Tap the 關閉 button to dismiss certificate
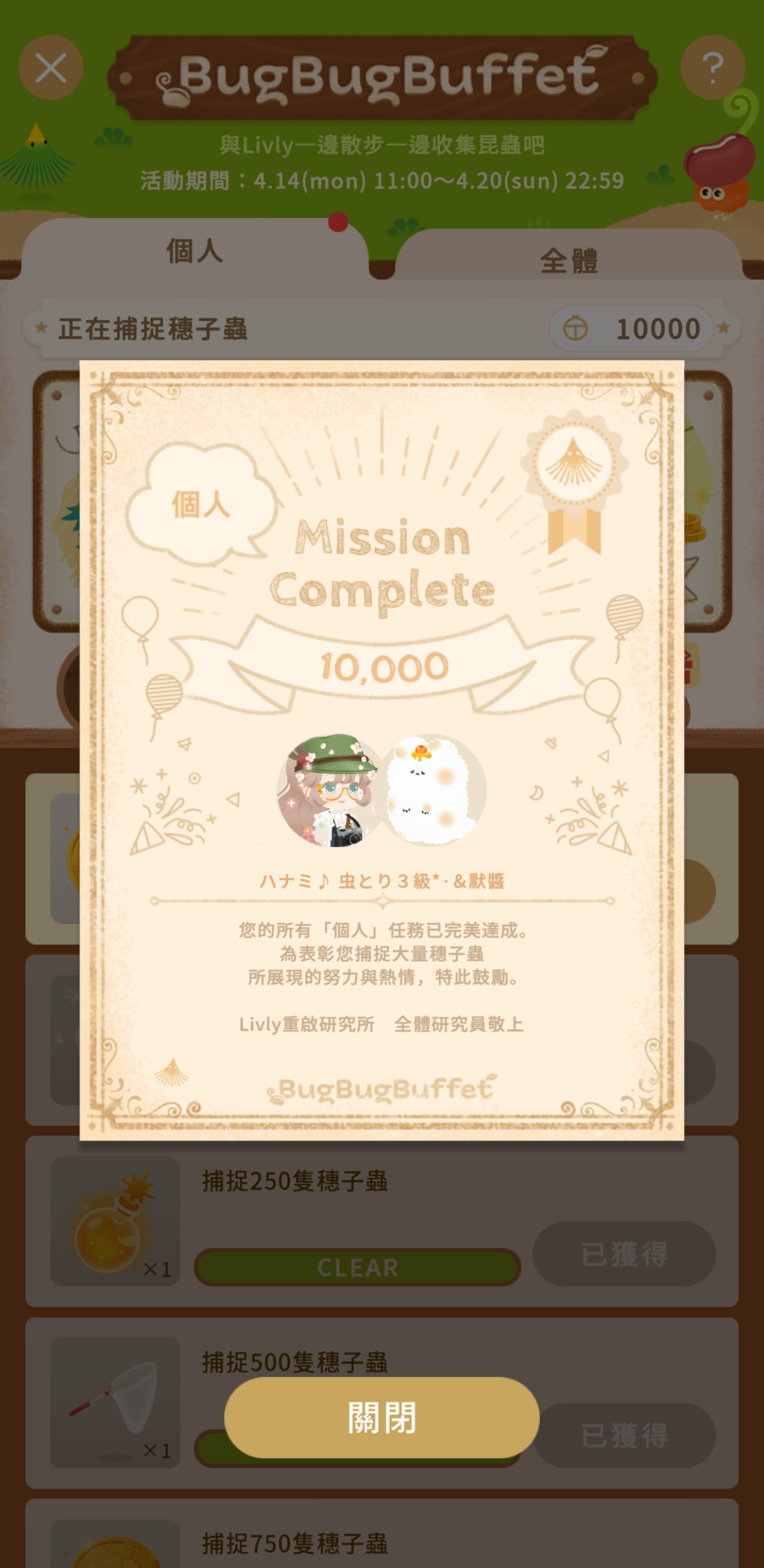Viewport: 764px width, 1568px height. (382, 1417)
